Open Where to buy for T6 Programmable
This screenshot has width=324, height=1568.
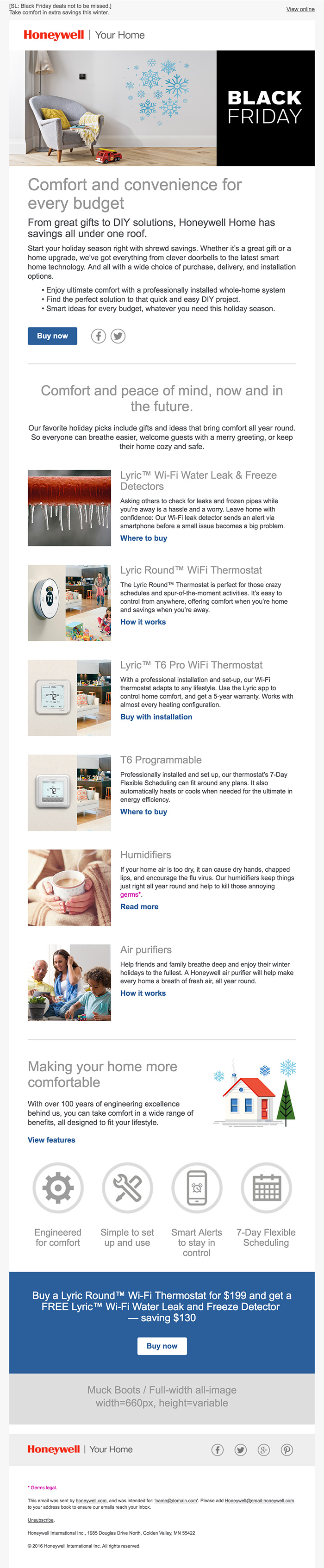pos(144,812)
